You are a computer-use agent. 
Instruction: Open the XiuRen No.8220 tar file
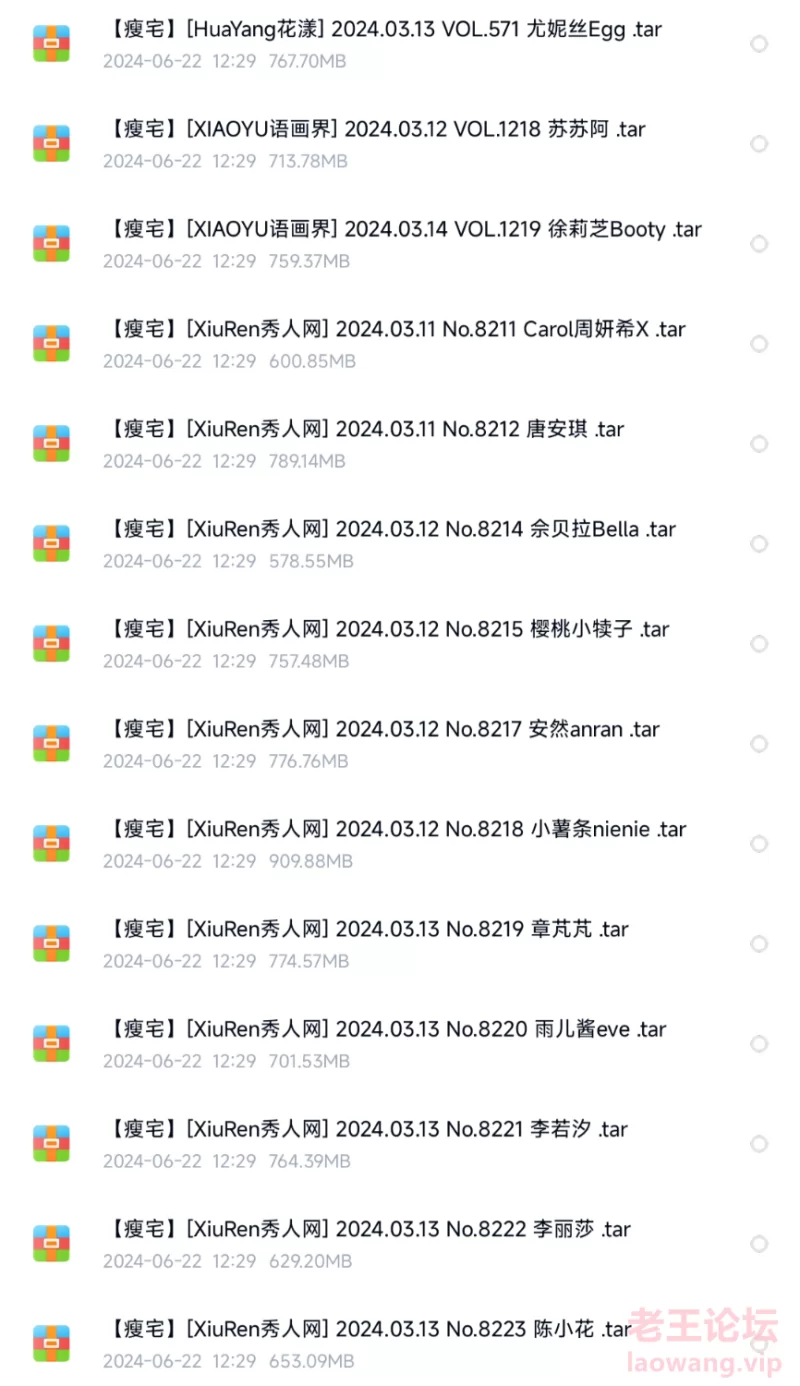[386, 1030]
